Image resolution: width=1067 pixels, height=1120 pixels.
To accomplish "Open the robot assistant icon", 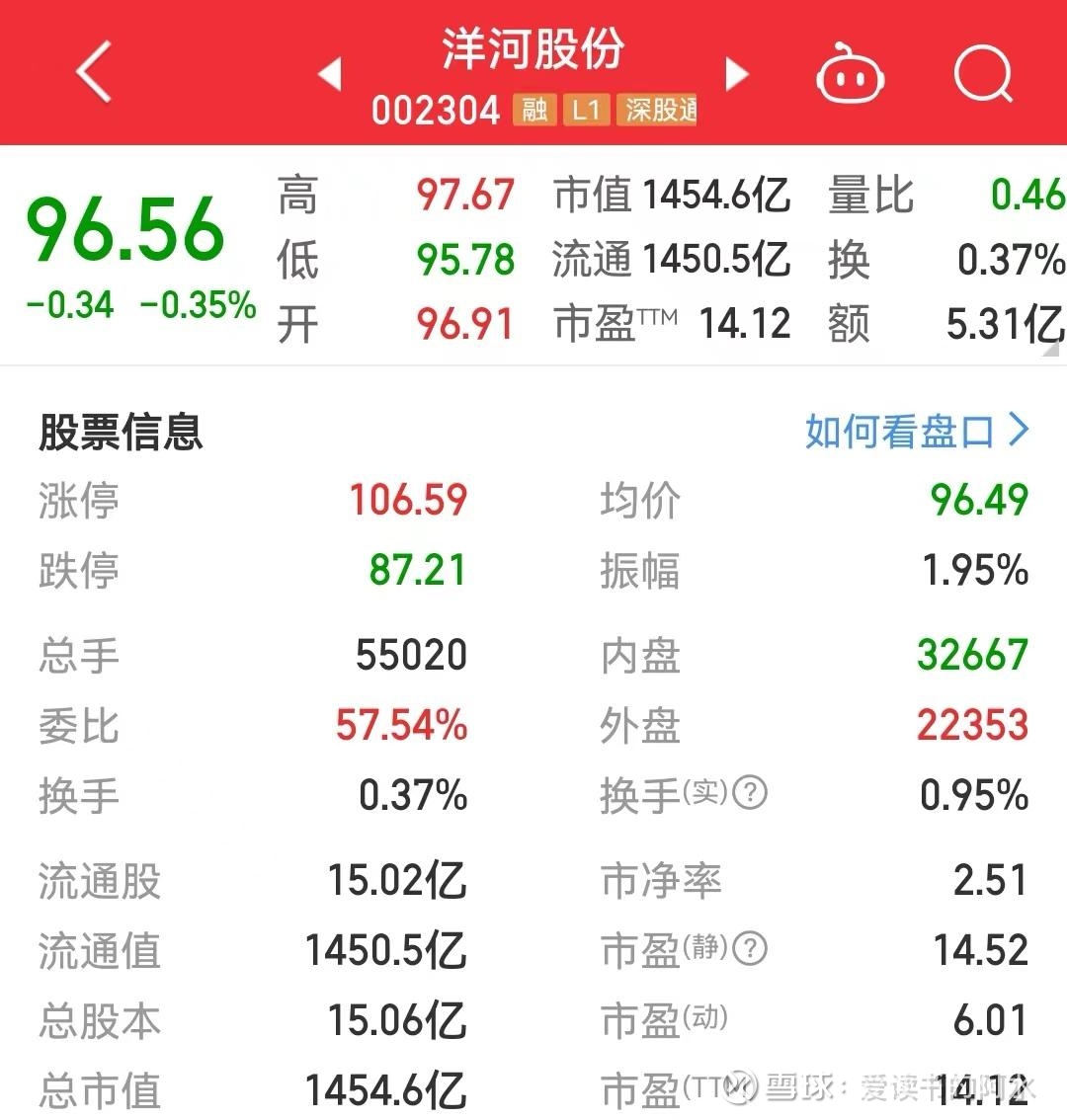I will (x=850, y=71).
